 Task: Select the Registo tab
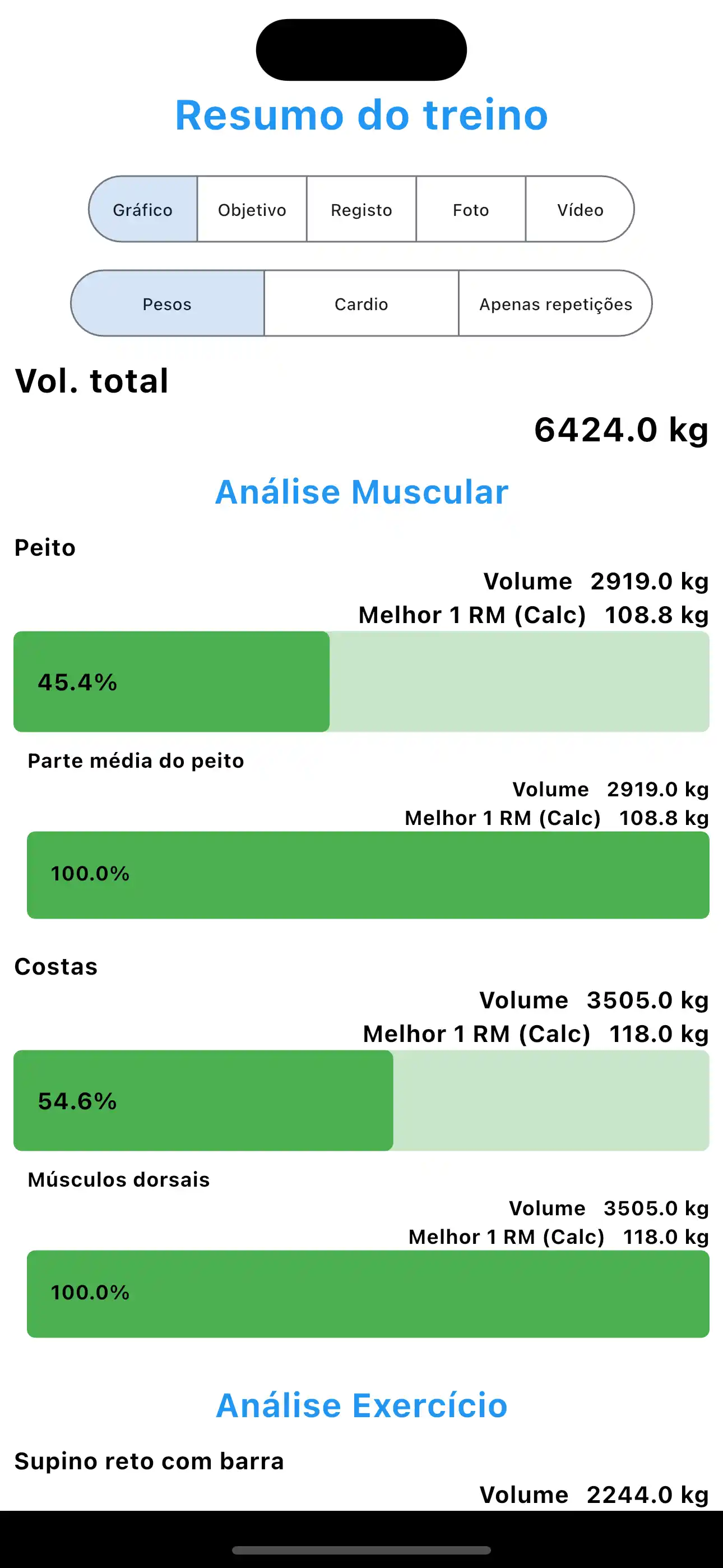click(361, 209)
